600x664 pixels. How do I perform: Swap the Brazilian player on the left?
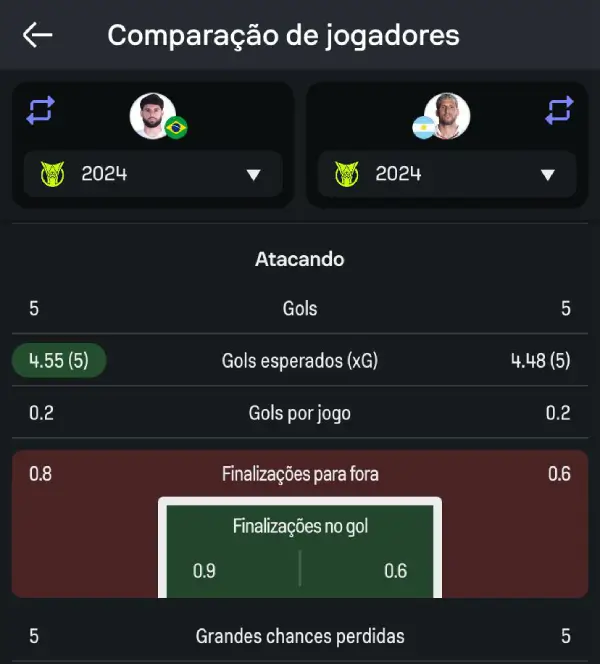pos(40,110)
